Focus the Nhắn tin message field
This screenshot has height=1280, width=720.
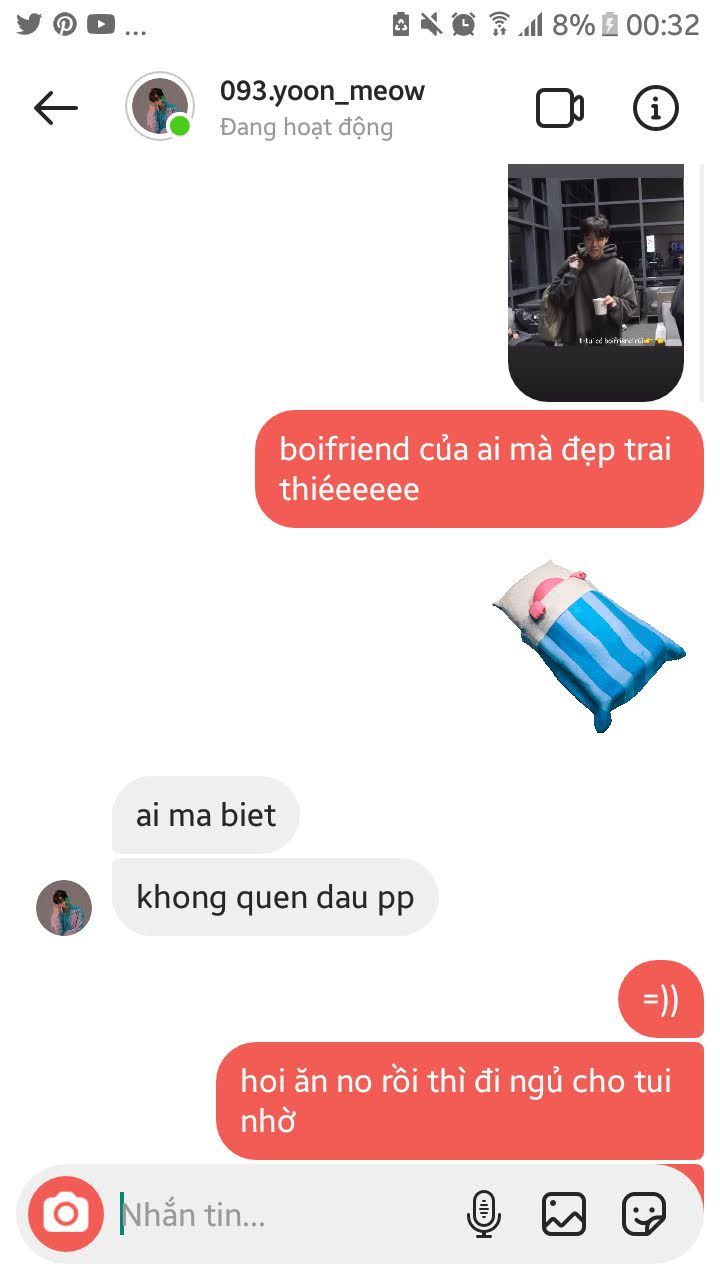point(280,1215)
